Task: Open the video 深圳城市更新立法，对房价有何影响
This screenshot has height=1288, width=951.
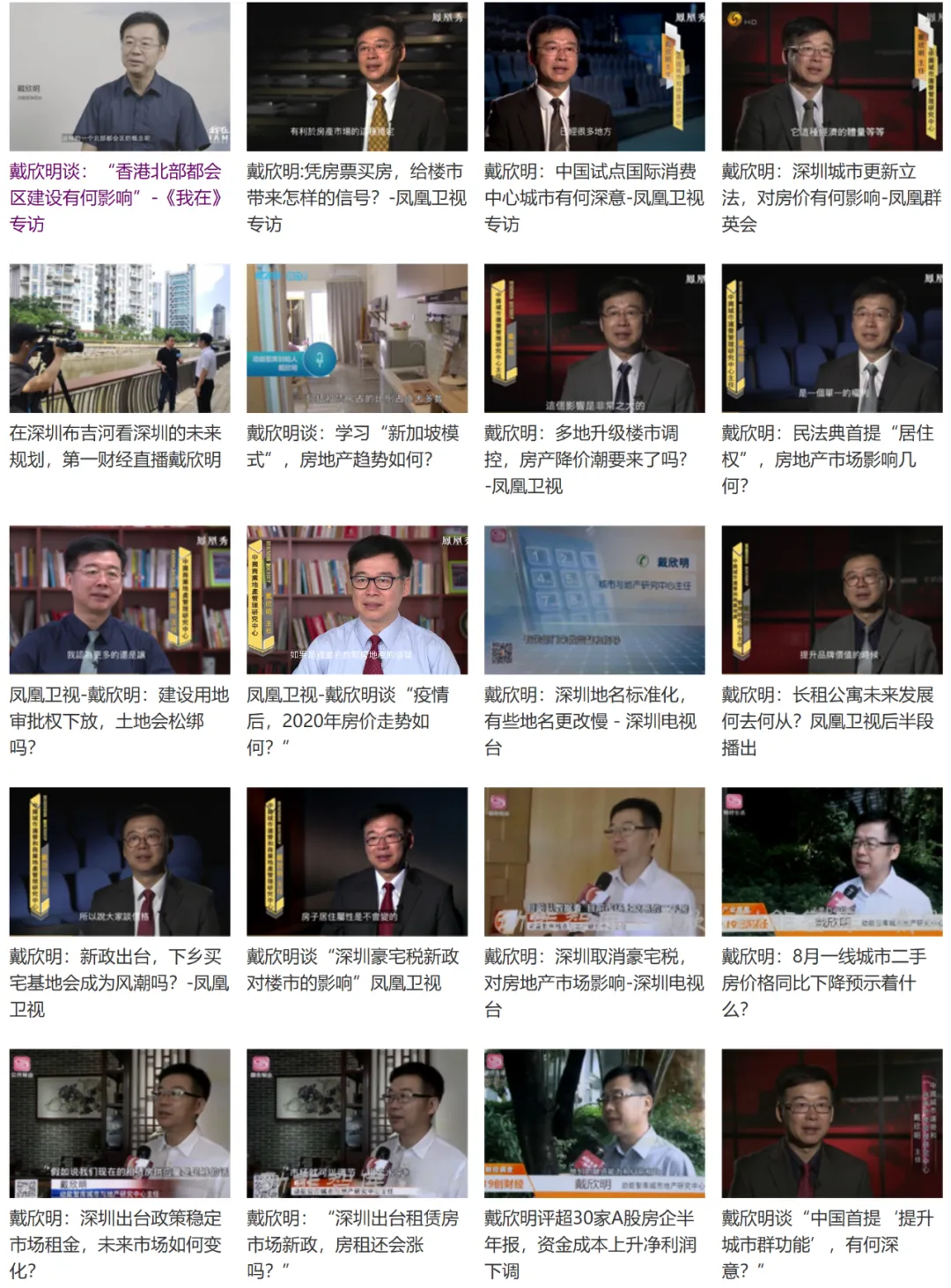Action: coord(831,77)
